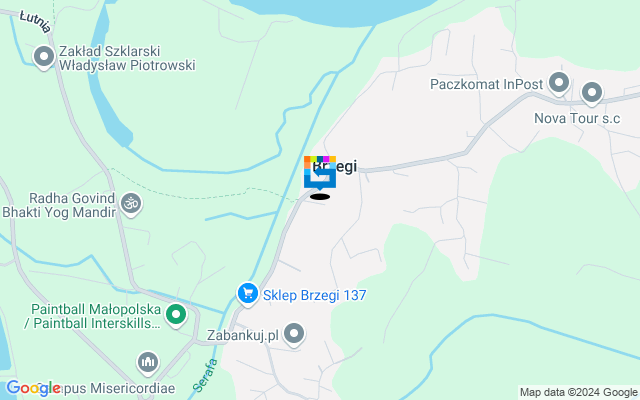Select the Paintball Małopolska pin
The width and height of the screenshot is (640, 400).
[x=176, y=316]
